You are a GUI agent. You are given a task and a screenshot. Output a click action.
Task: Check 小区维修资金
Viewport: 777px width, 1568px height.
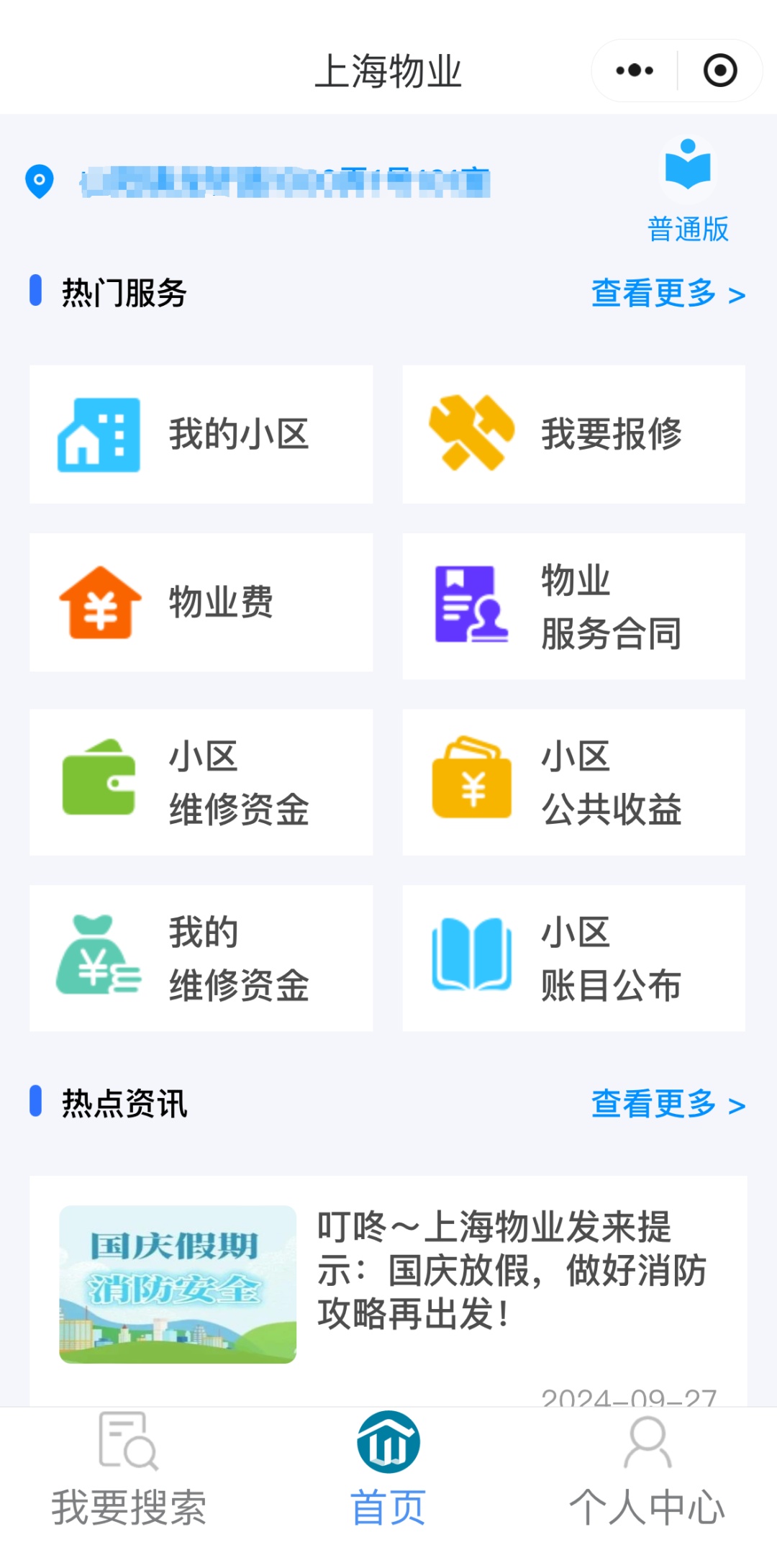201,782
